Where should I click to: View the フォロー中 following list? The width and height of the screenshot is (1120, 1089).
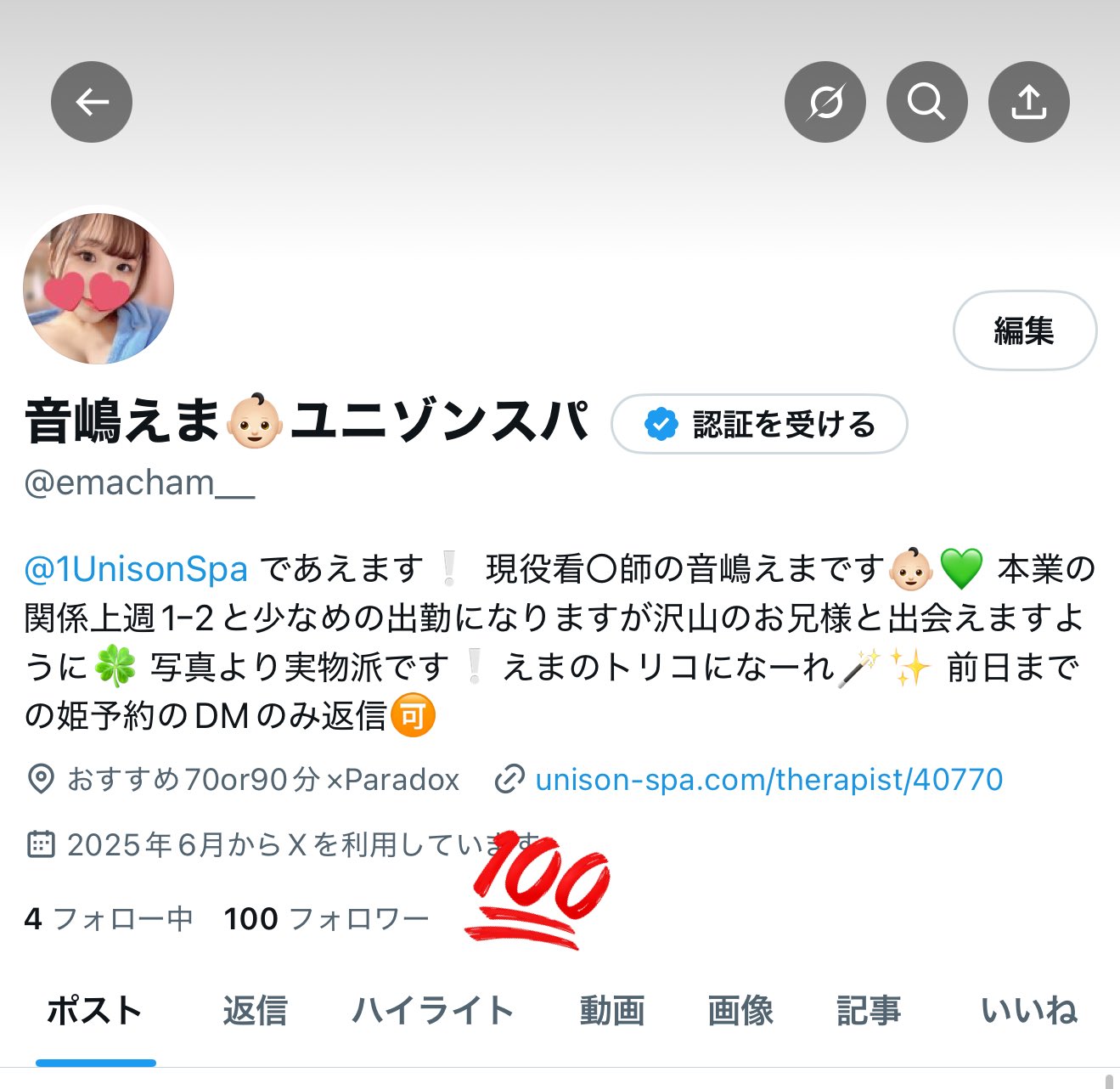click(109, 918)
